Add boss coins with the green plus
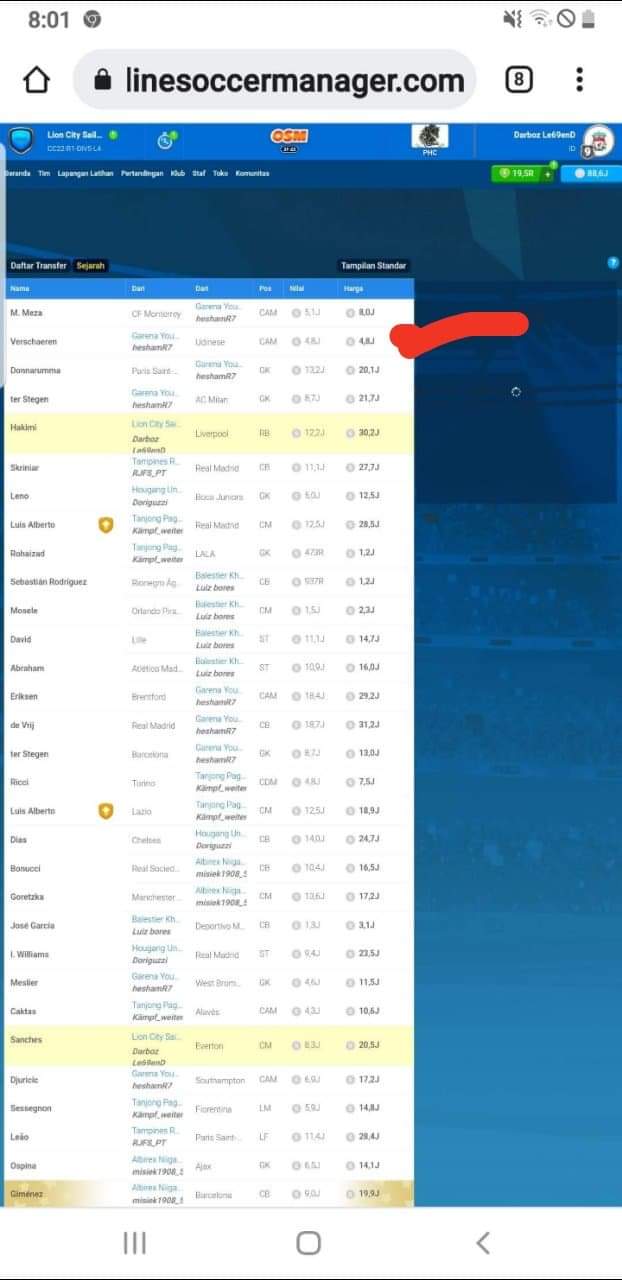 click(549, 173)
